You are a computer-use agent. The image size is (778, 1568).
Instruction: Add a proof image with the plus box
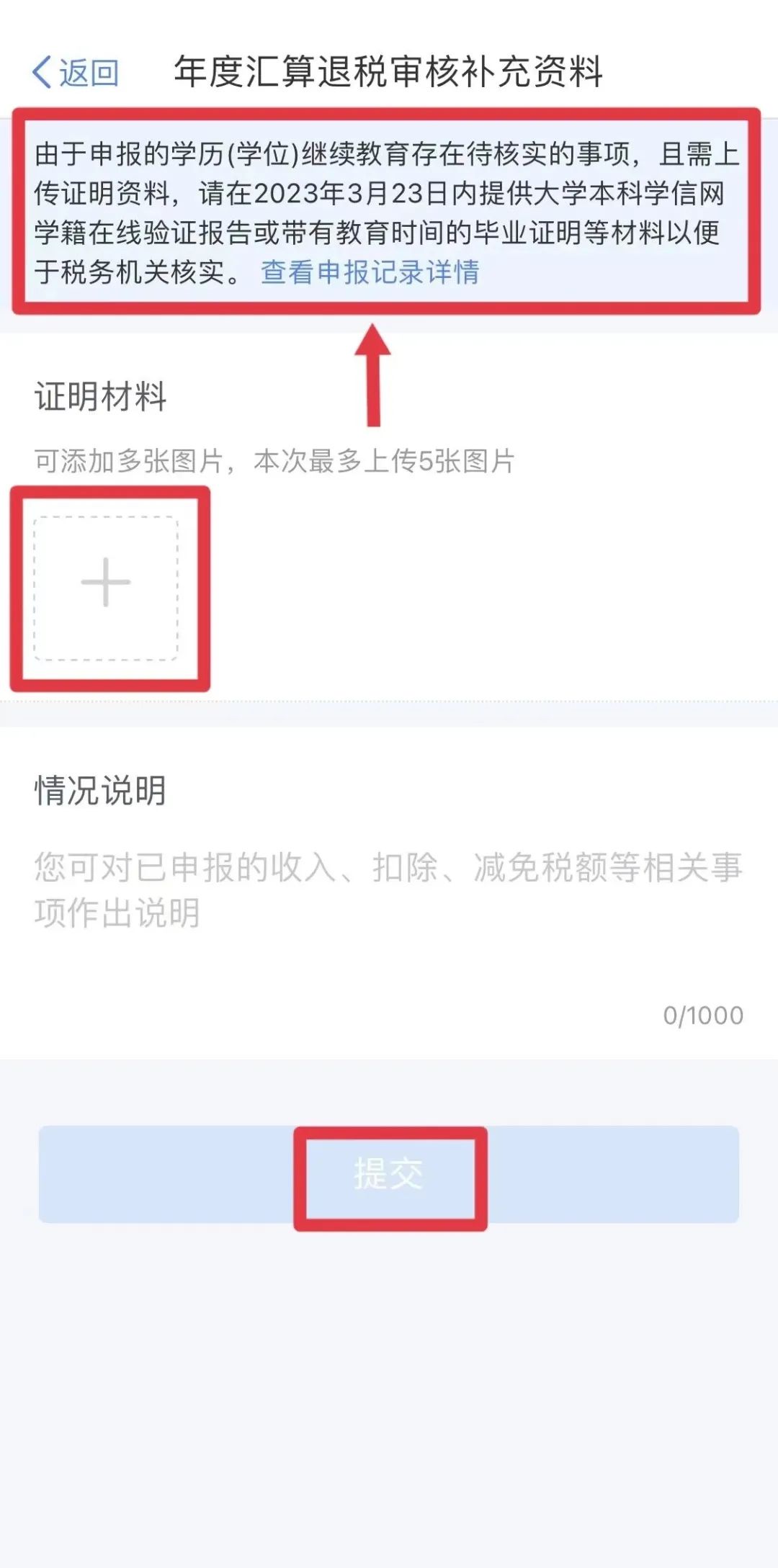coord(106,588)
